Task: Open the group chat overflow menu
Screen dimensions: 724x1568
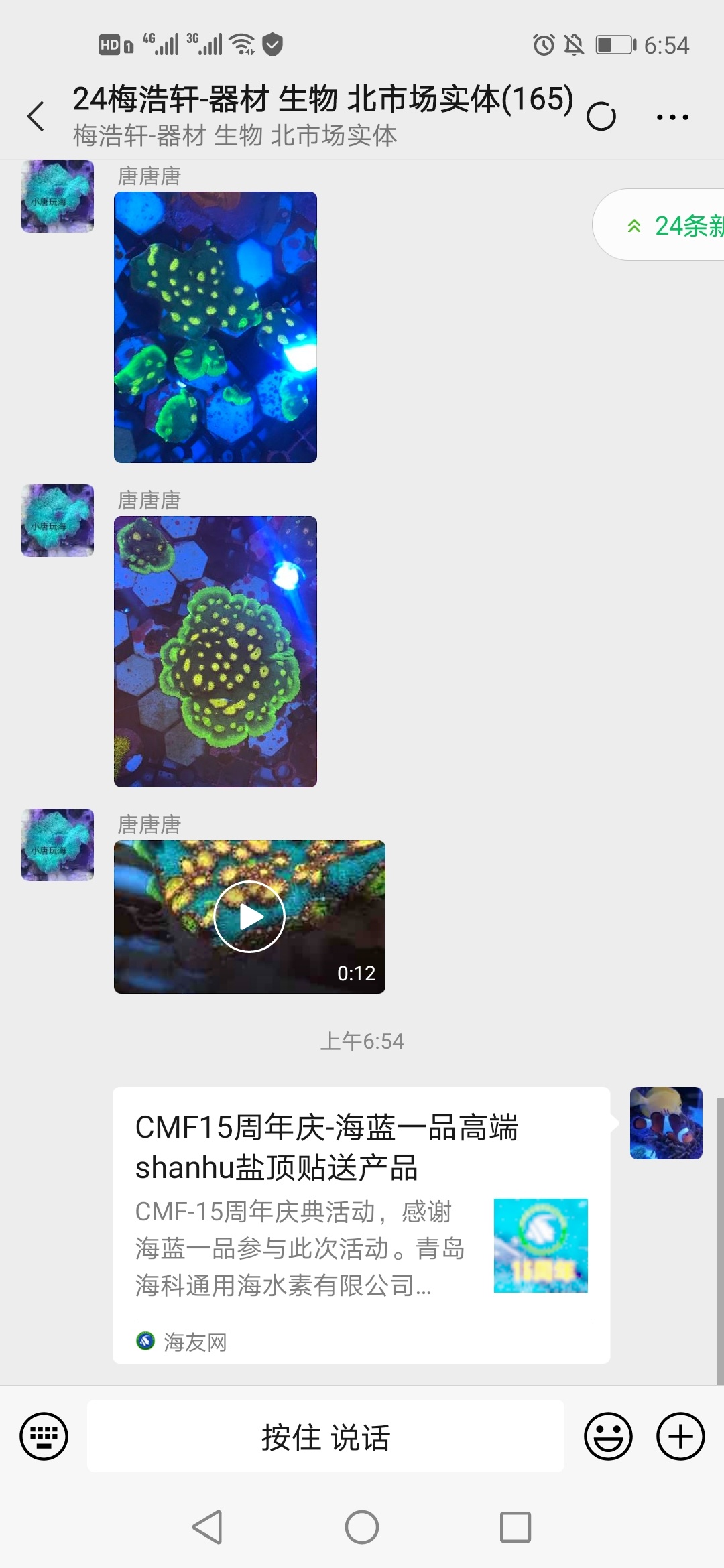Action: [672, 117]
